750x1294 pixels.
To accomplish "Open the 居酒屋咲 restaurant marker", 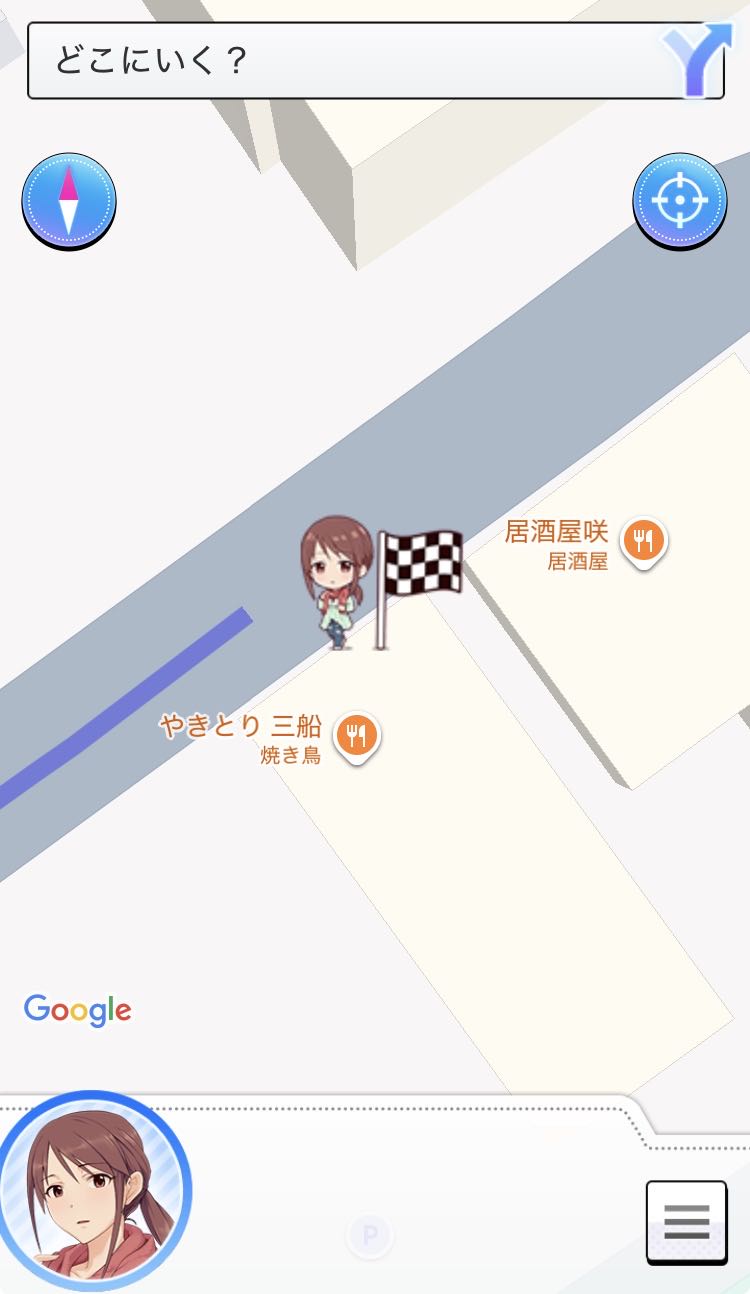I will click(643, 541).
